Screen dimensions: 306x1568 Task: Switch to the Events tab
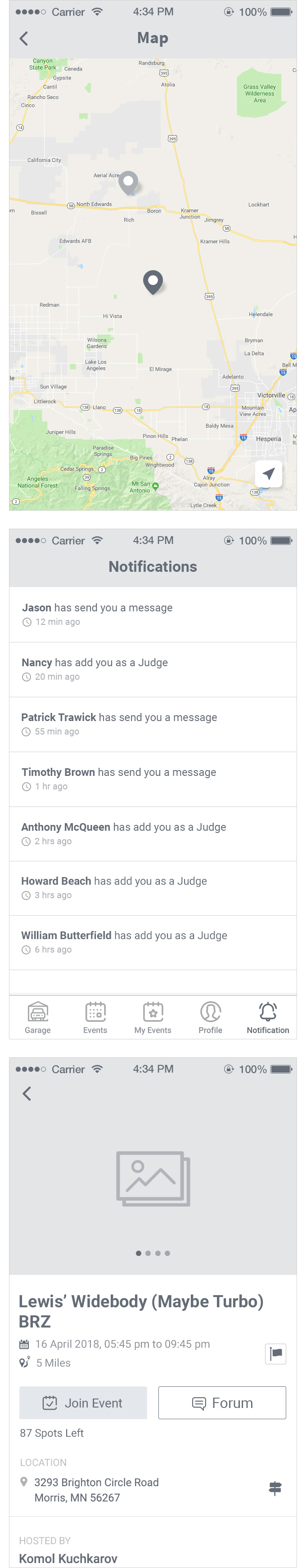(95, 1017)
